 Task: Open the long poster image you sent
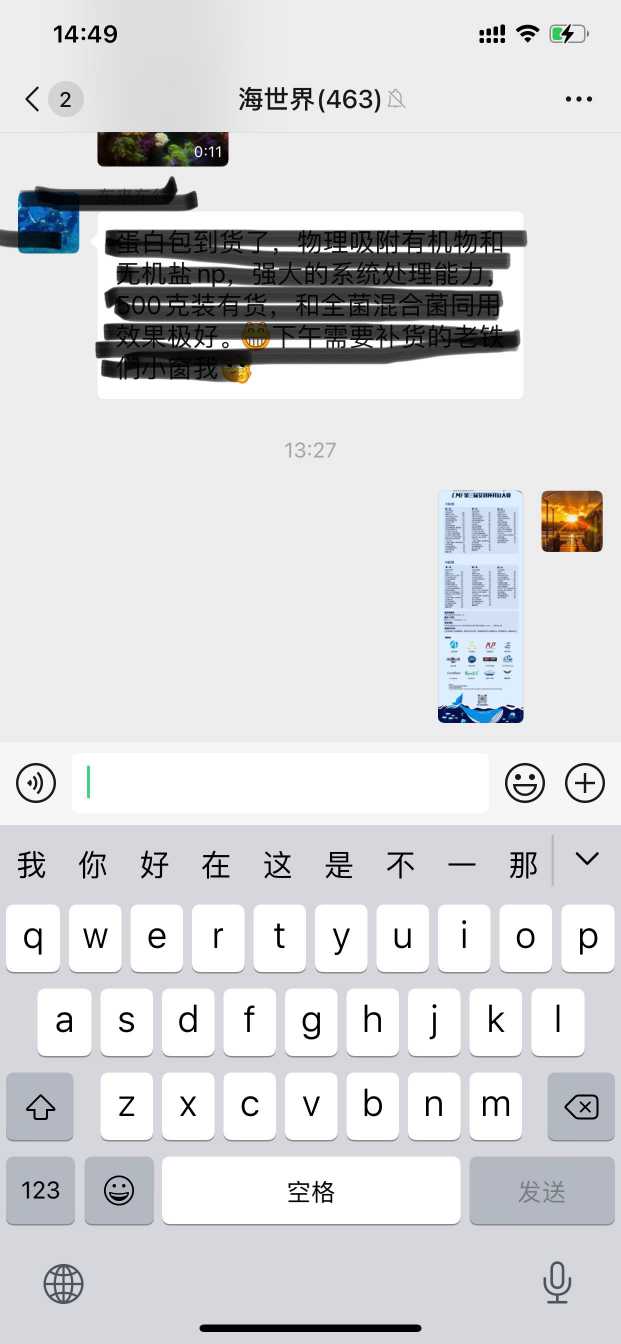pos(480,606)
